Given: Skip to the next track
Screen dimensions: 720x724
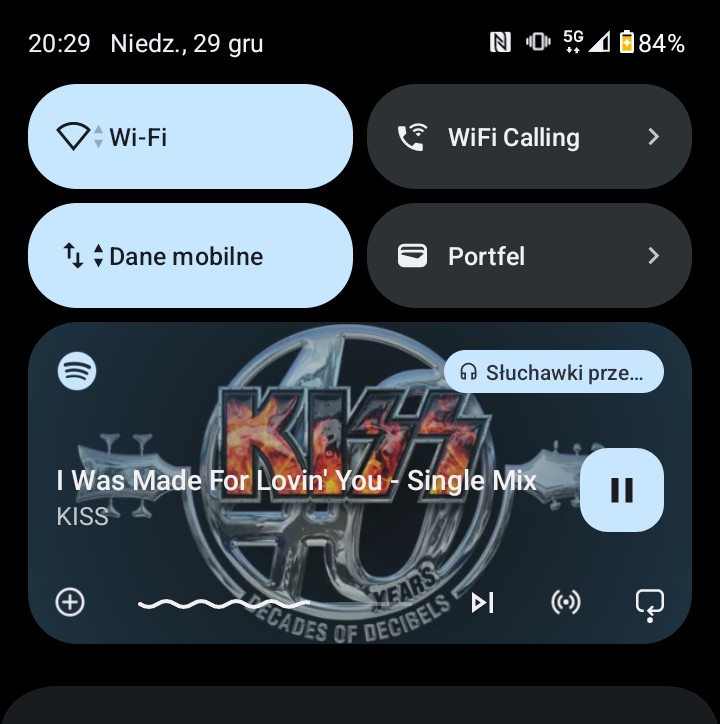Looking at the screenshot, I should click(483, 602).
